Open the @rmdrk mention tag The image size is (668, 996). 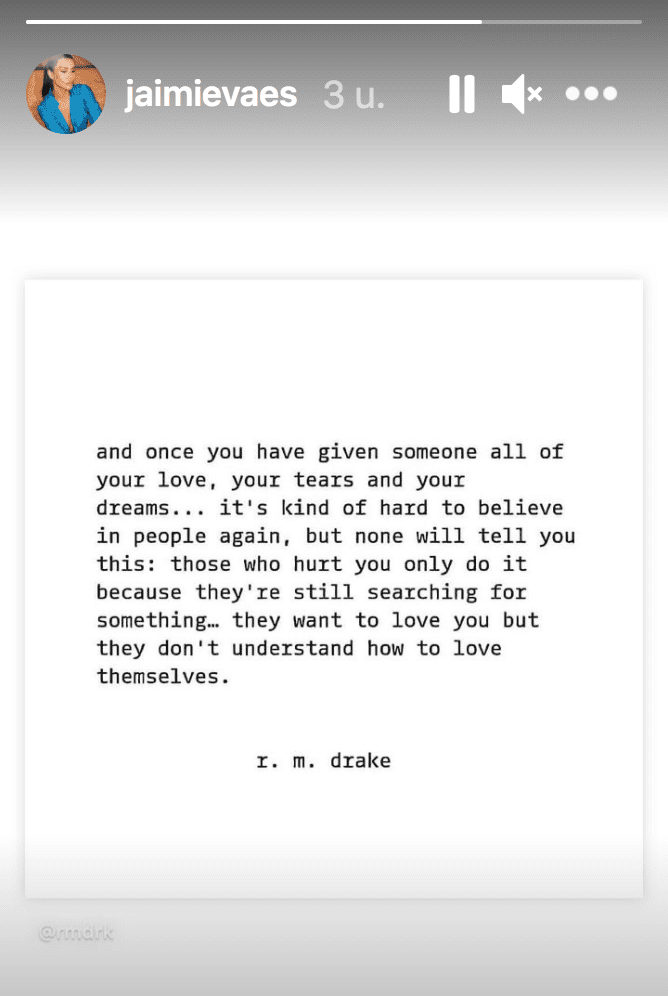[x=76, y=934]
